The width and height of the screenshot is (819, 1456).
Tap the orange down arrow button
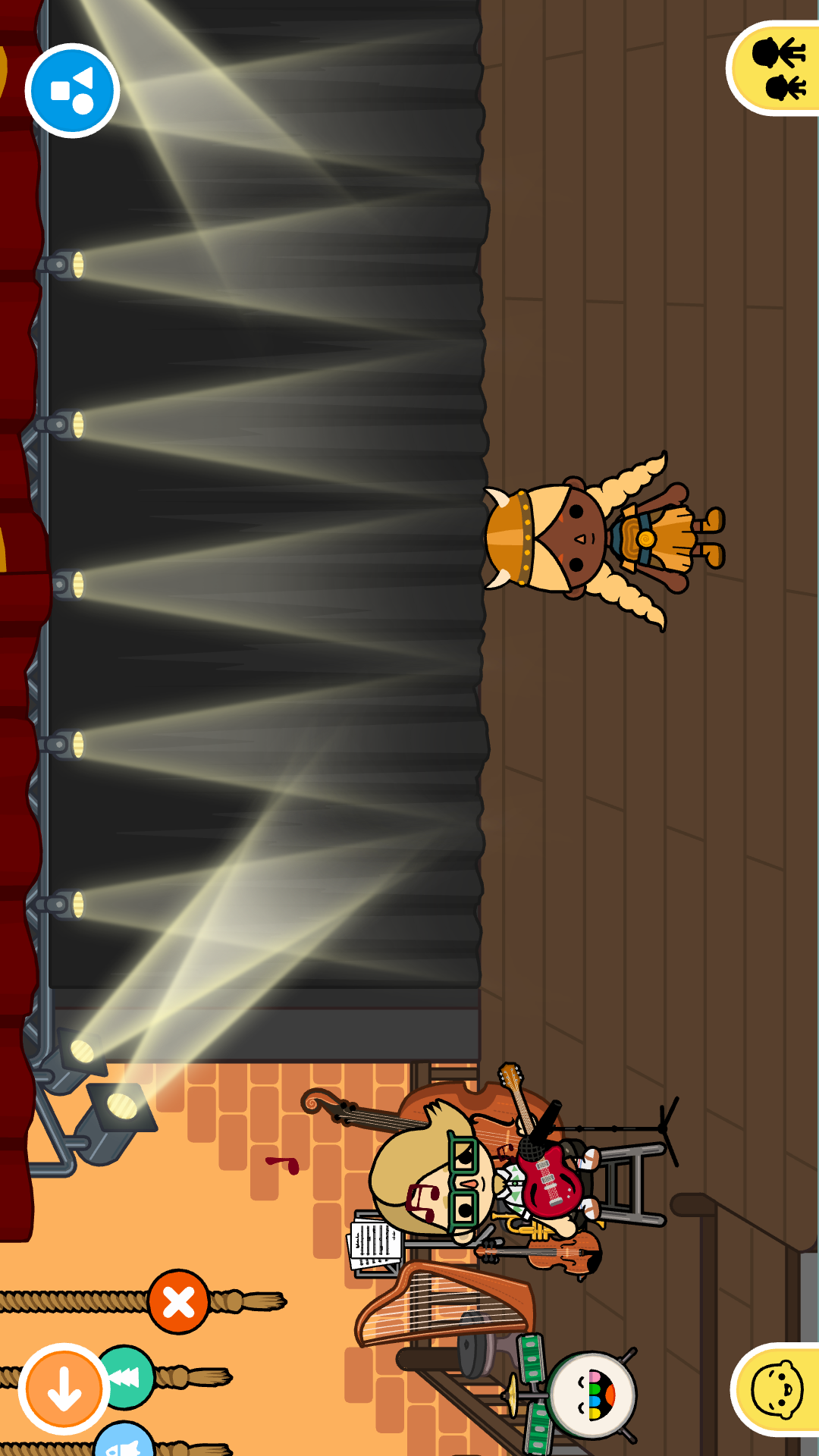tap(64, 1389)
